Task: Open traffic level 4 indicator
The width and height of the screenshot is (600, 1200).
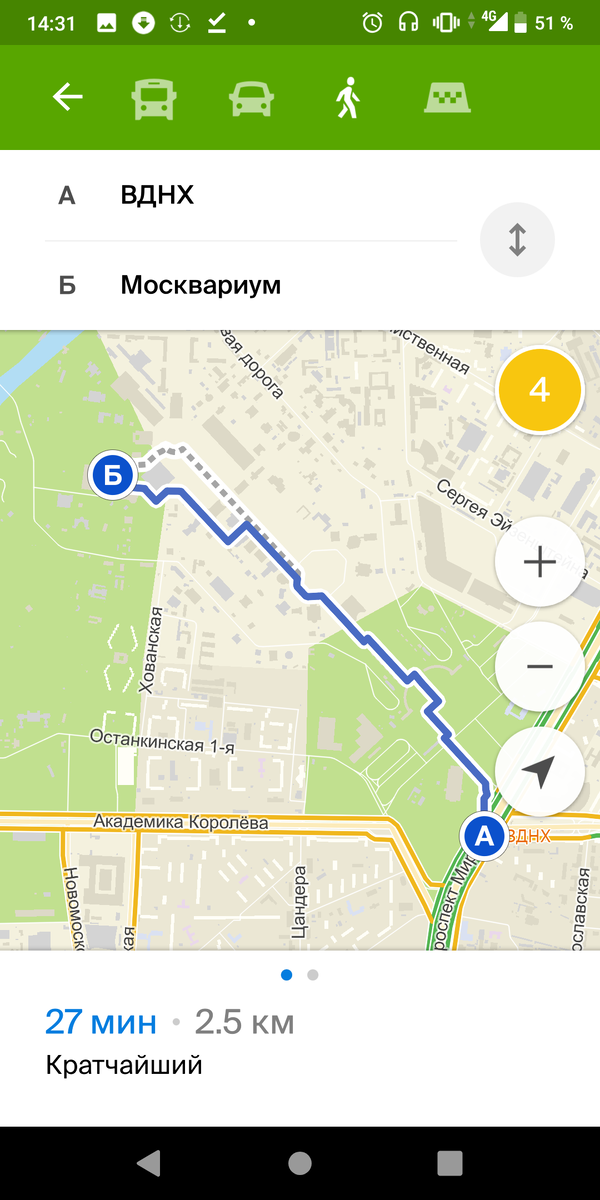Action: [539, 390]
